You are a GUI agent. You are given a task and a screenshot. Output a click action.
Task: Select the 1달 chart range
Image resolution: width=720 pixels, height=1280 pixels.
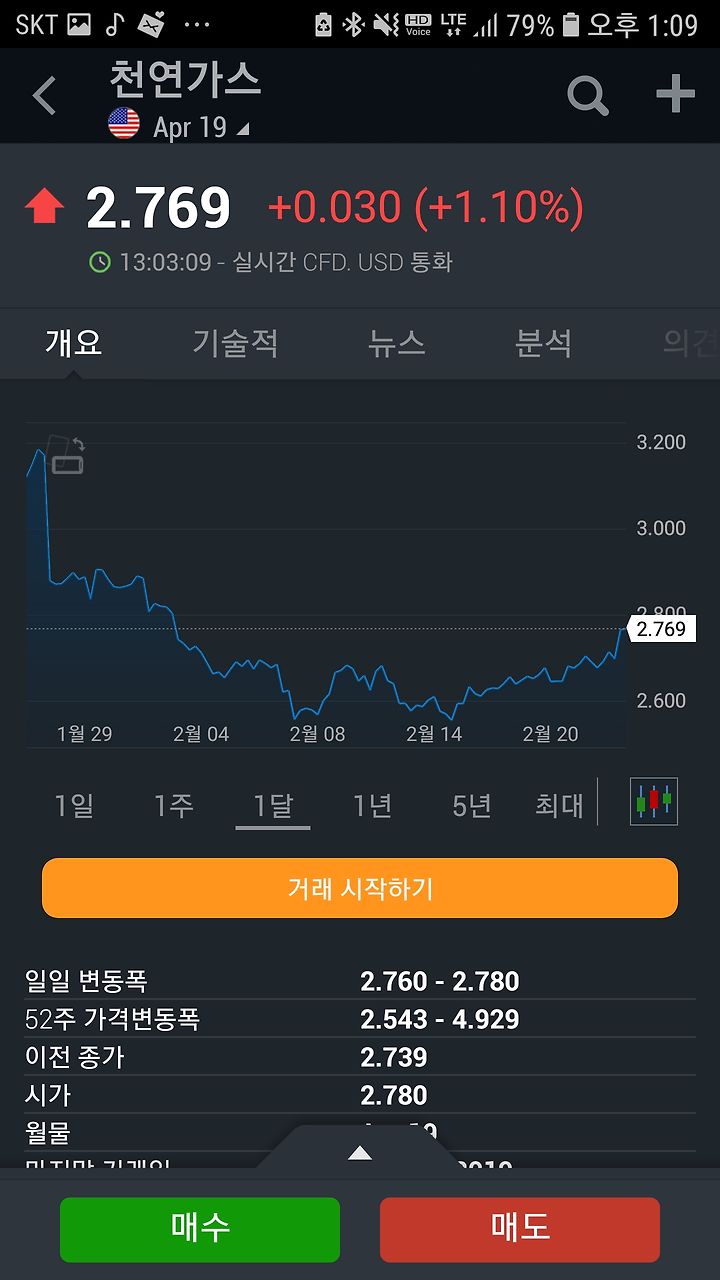pos(273,805)
